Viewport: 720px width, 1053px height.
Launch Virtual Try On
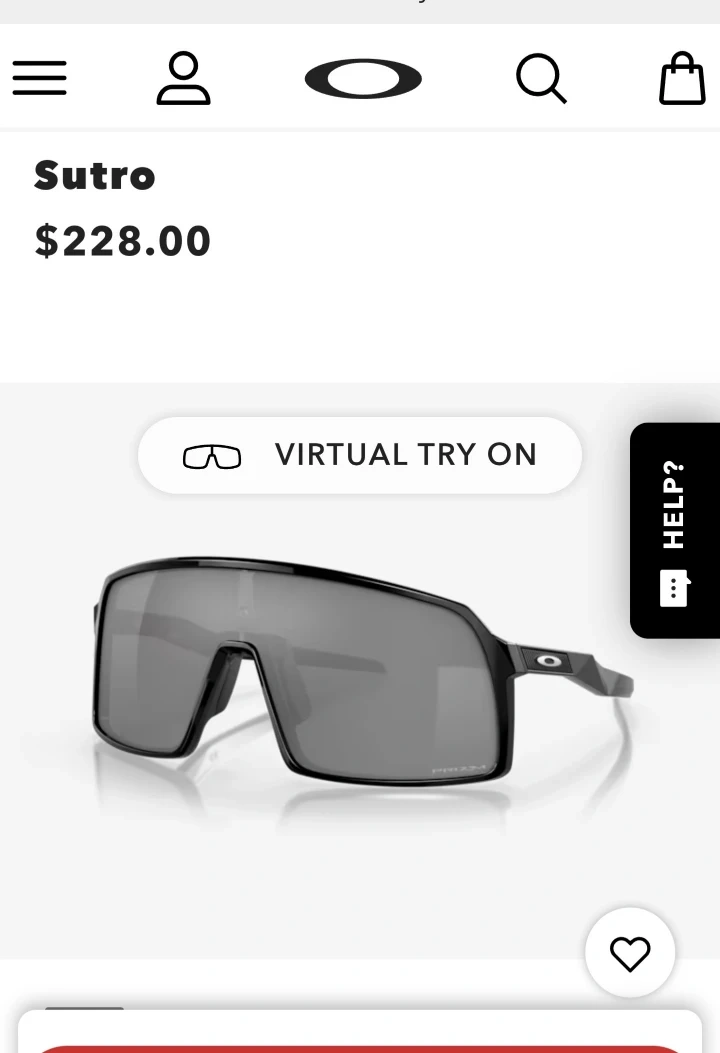360,455
